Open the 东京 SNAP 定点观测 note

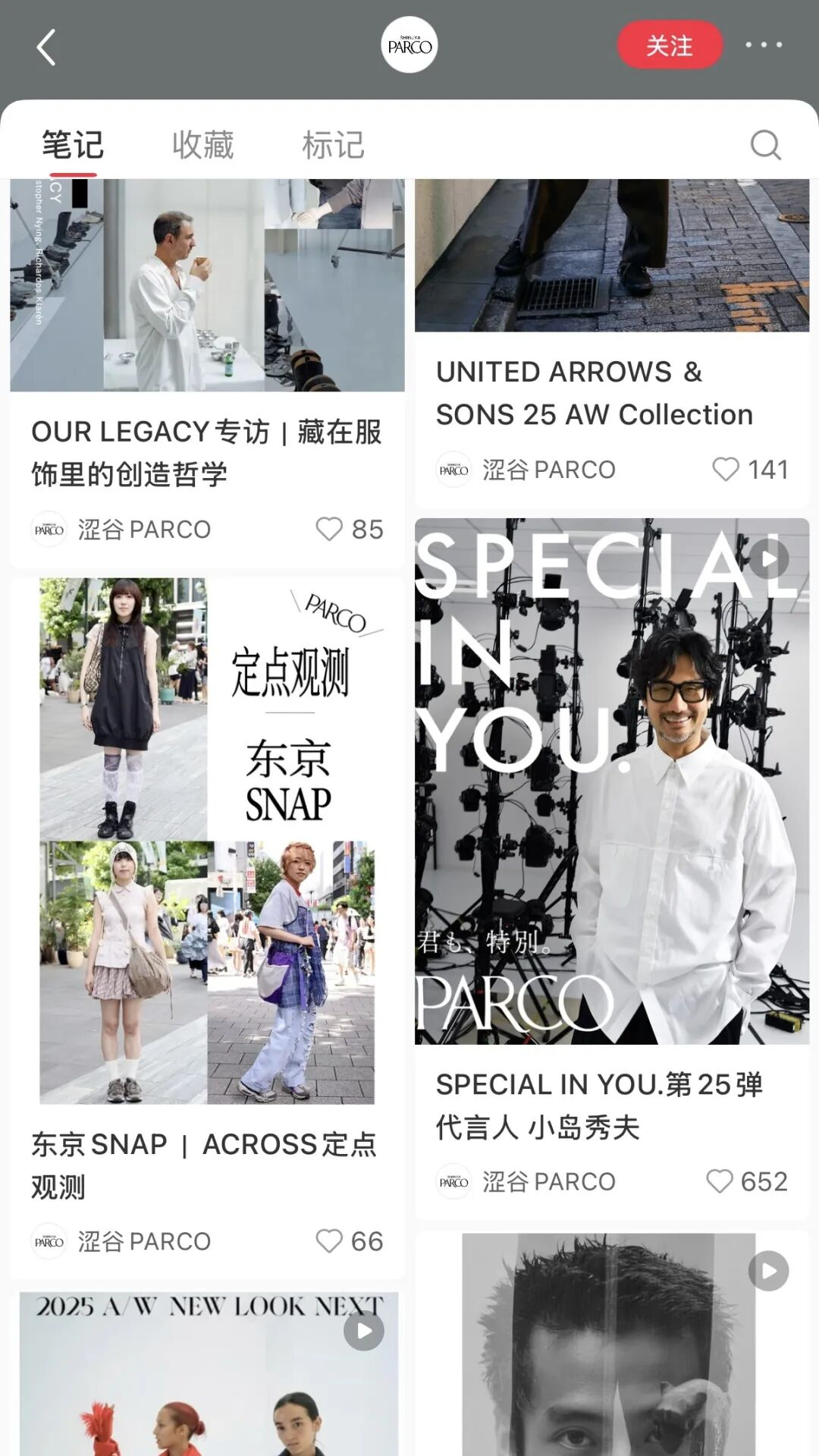206,841
